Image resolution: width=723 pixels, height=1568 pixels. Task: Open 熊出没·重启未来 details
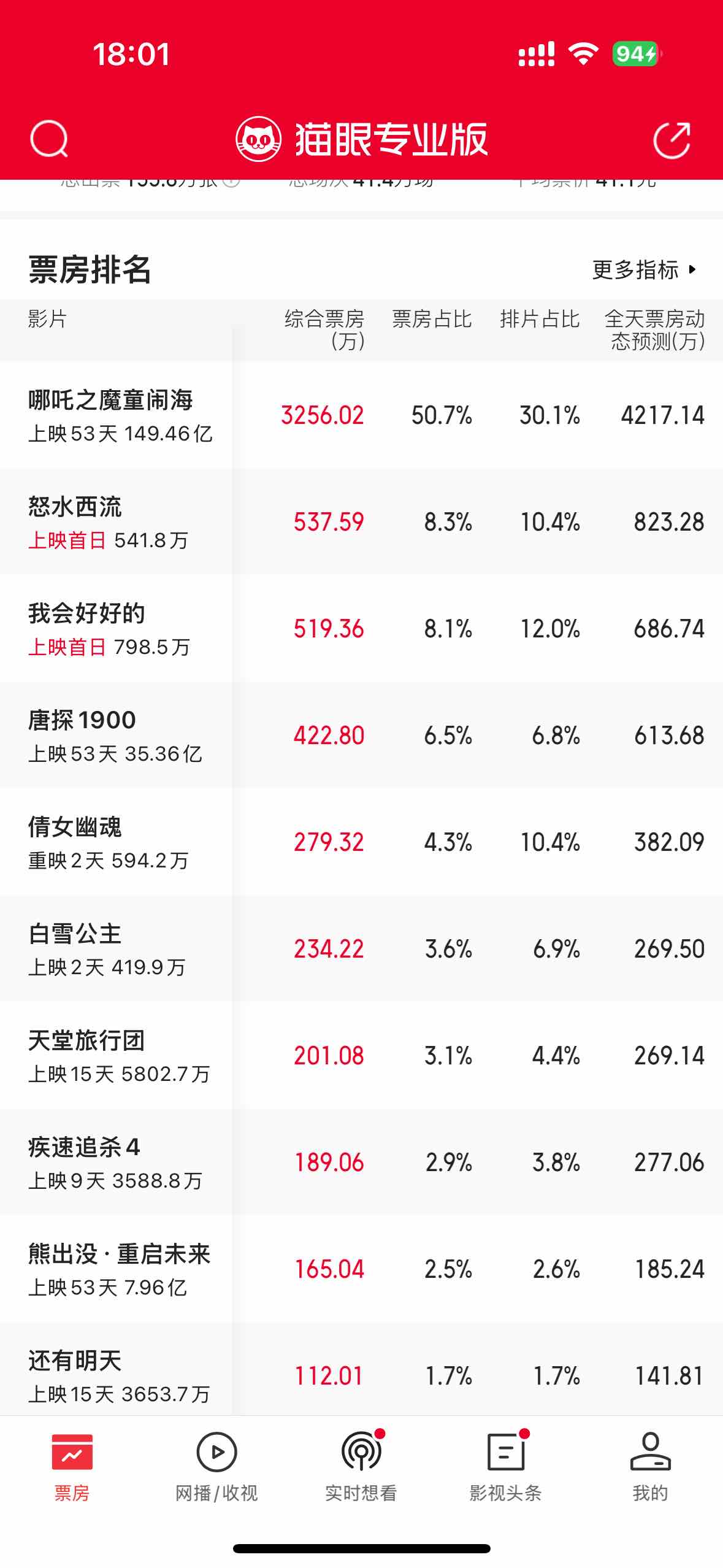pyautogui.click(x=361, y=1269)
